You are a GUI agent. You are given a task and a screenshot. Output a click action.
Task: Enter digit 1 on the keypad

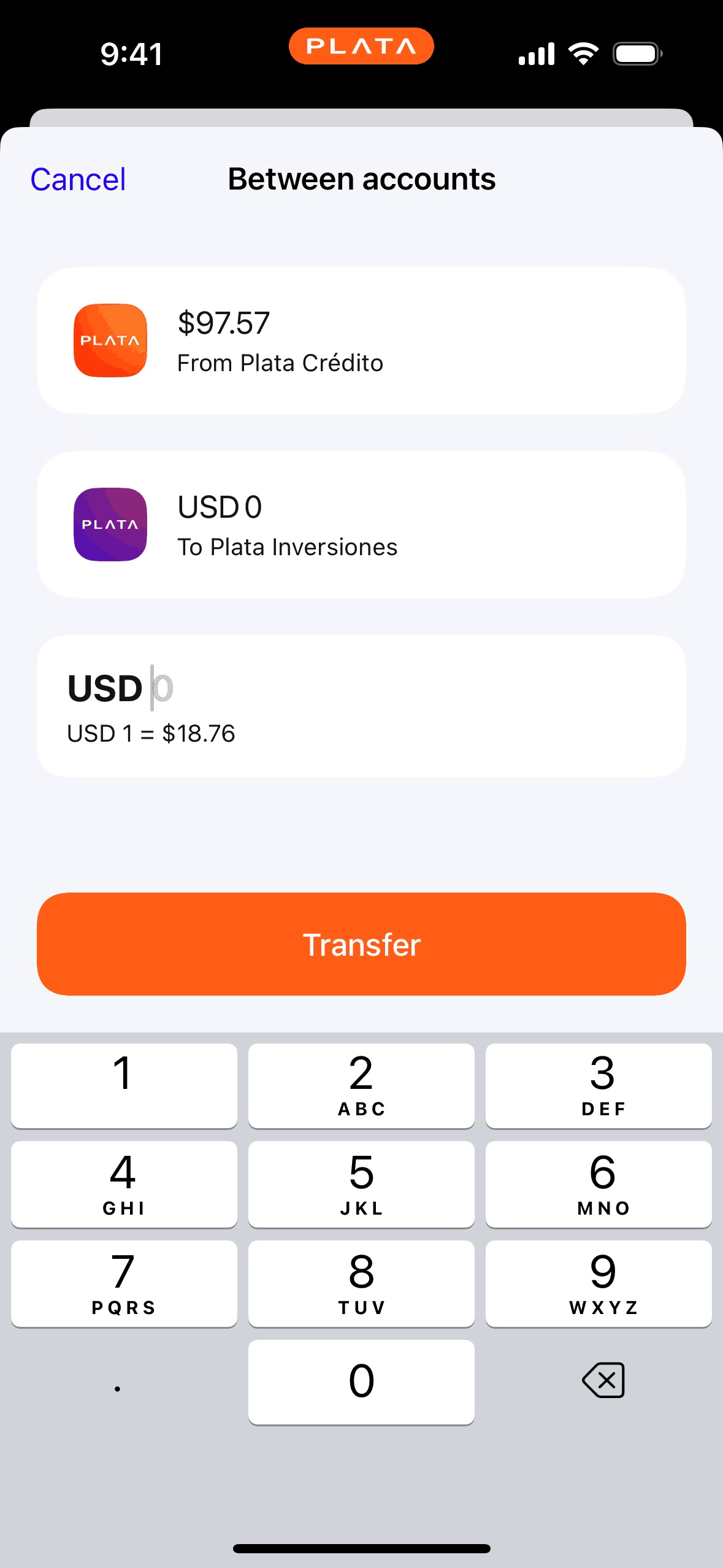pyautogui.click(x=124, y=1085)
